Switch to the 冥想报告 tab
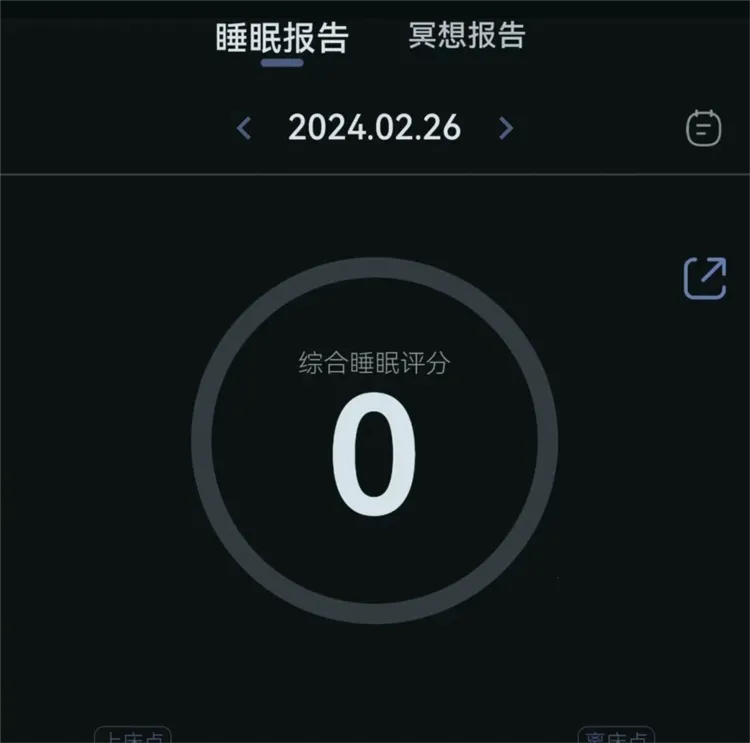This screenshot has height=743, width=750. click(x=466, y=35)
